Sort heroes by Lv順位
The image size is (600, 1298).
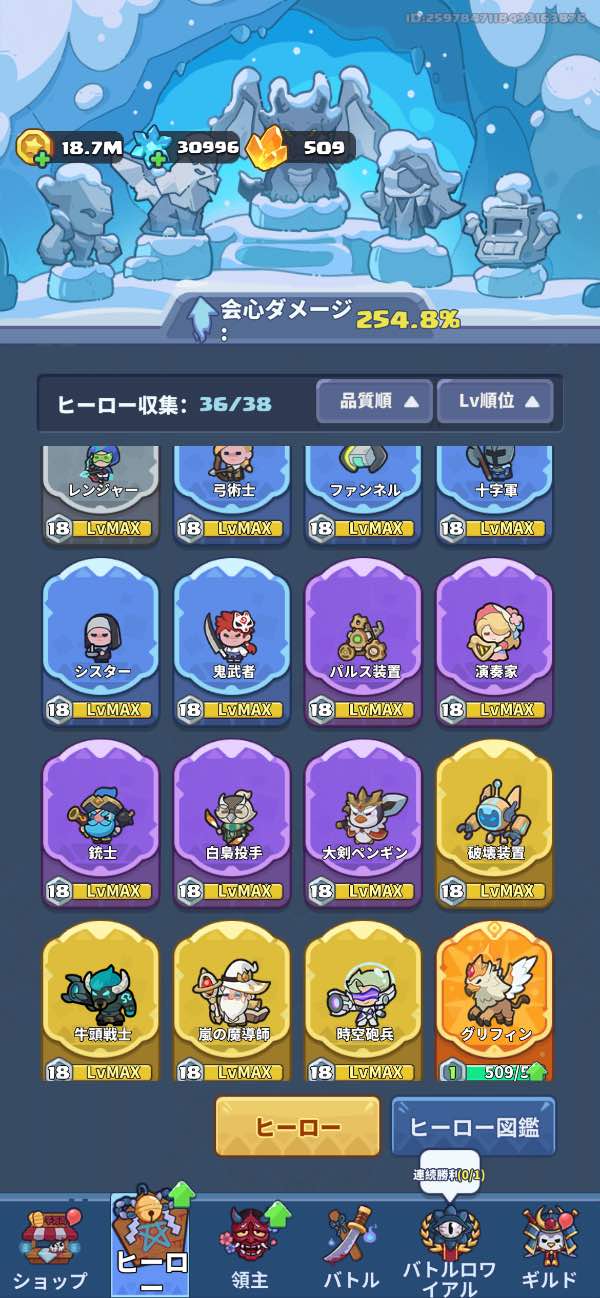click(495, 402)
